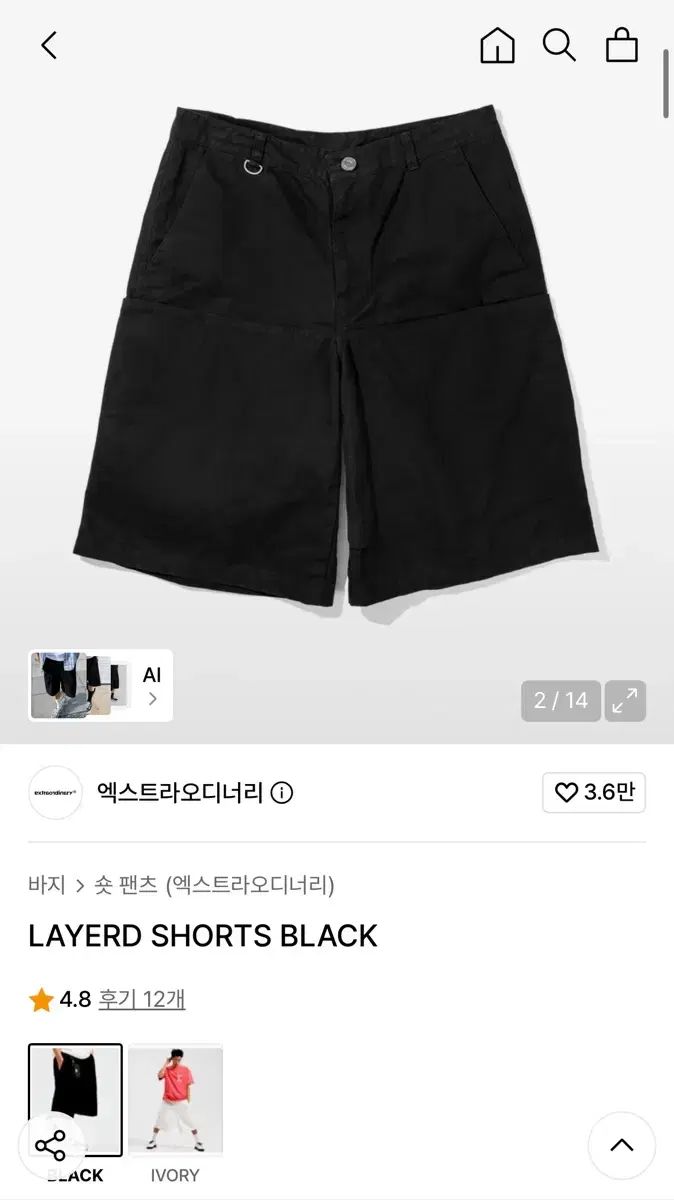Open the 바지 category breadcrumb
This screenshot has height=1200, width=674.
47,885
